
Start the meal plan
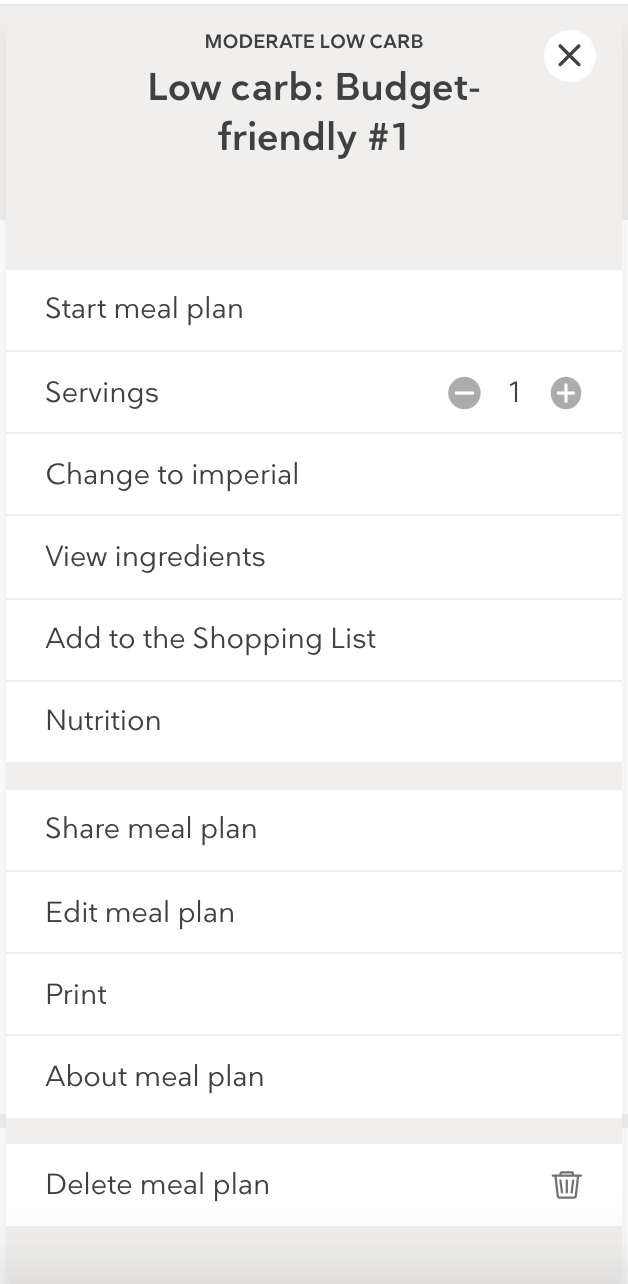coord(314,309)
